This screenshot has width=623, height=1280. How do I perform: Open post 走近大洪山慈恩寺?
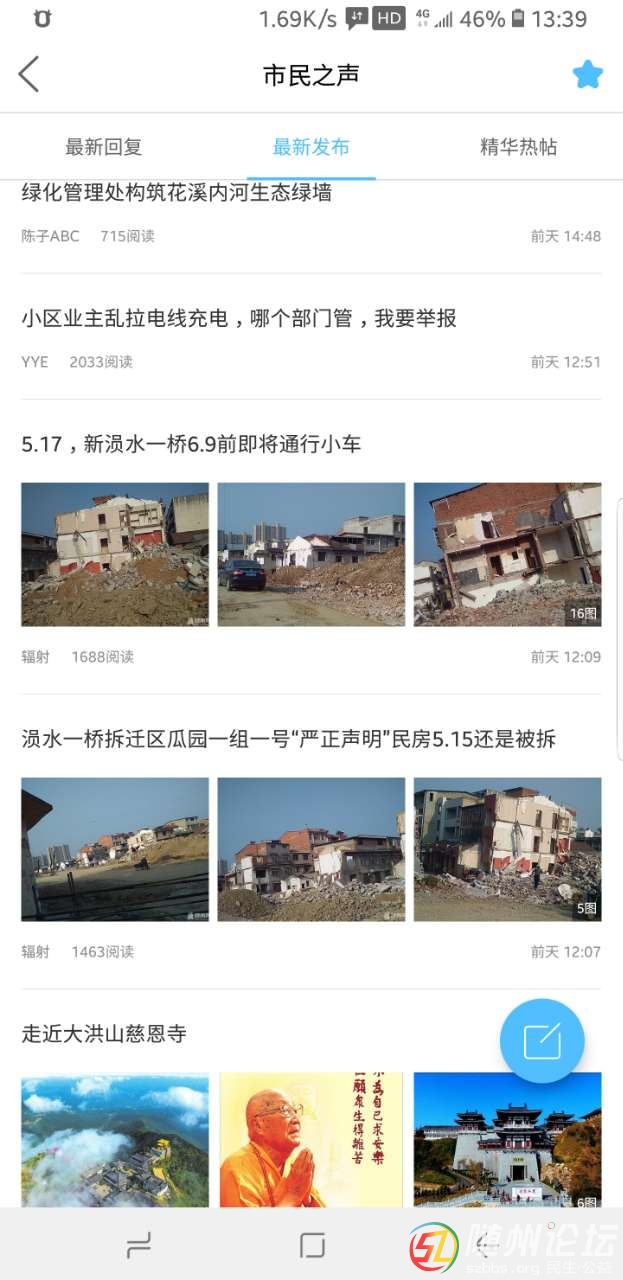[104, 1033]
